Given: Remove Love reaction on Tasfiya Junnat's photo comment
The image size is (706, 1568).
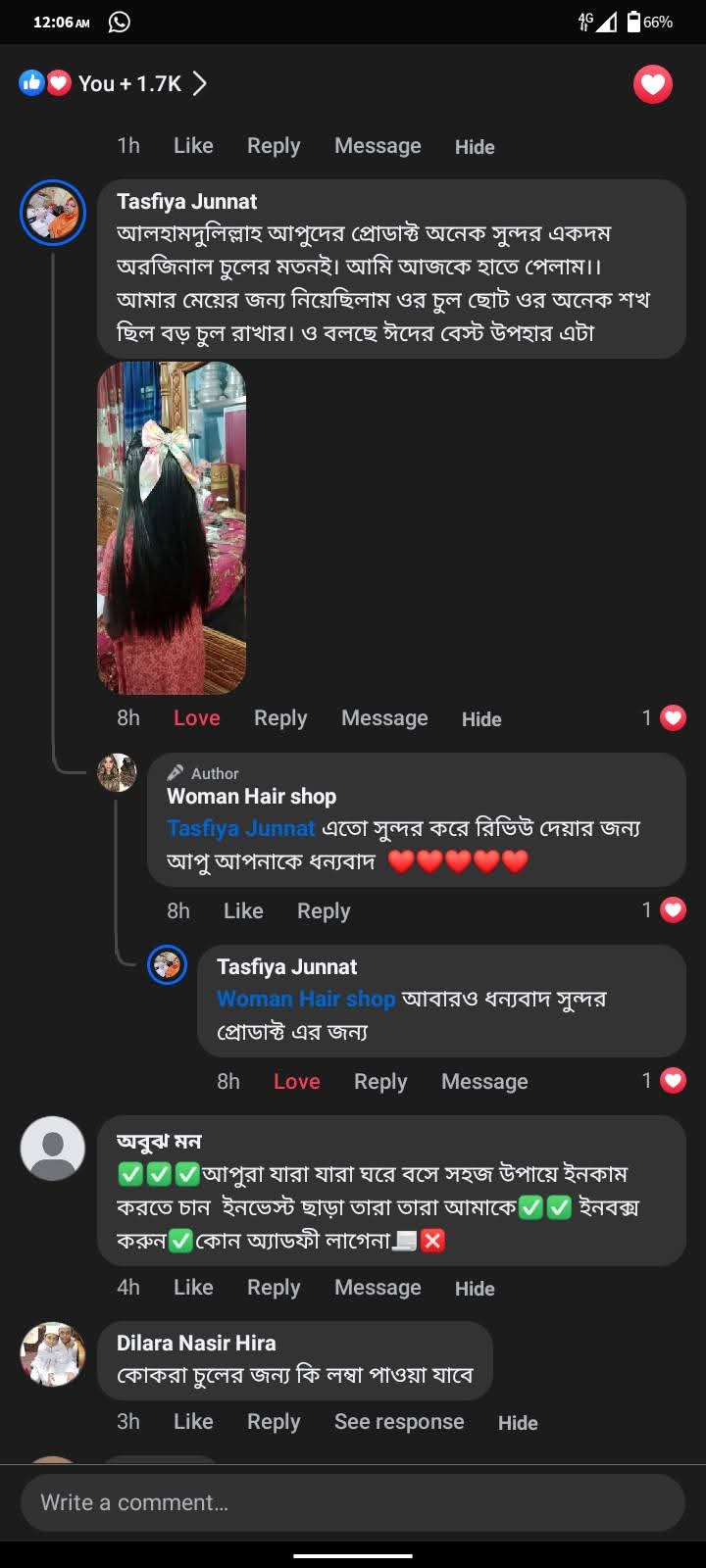Looking at the screenshot, I should pyautogui.click(x=197, y=718).
